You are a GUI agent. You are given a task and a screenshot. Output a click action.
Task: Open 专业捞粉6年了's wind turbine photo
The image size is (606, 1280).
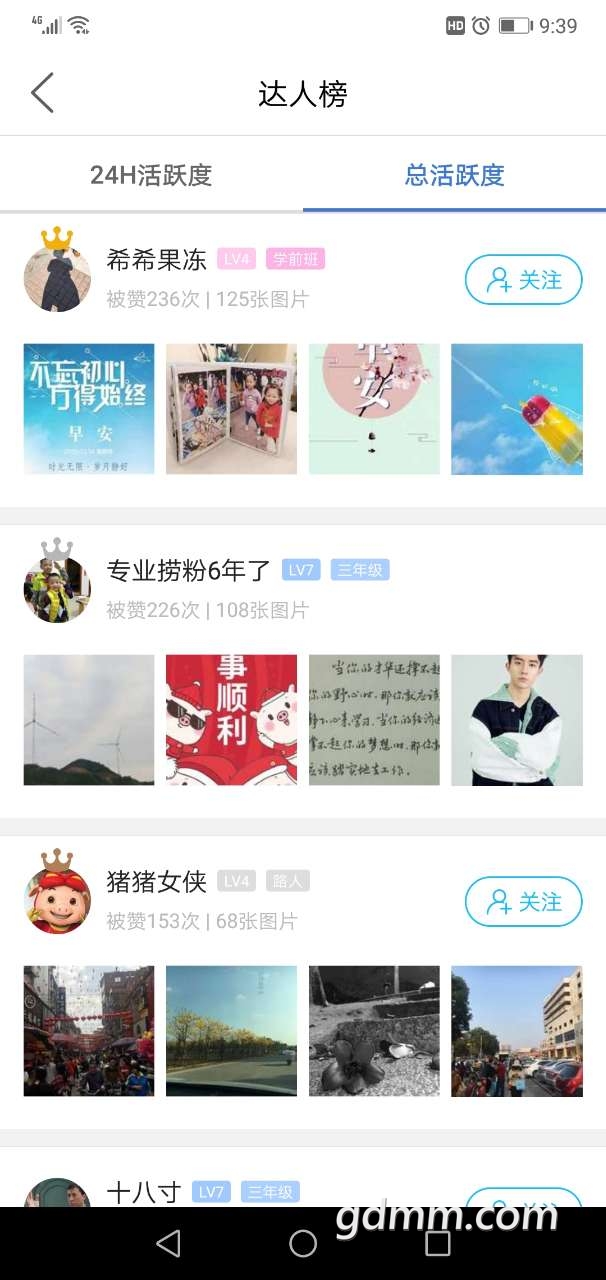click(89, 720)
